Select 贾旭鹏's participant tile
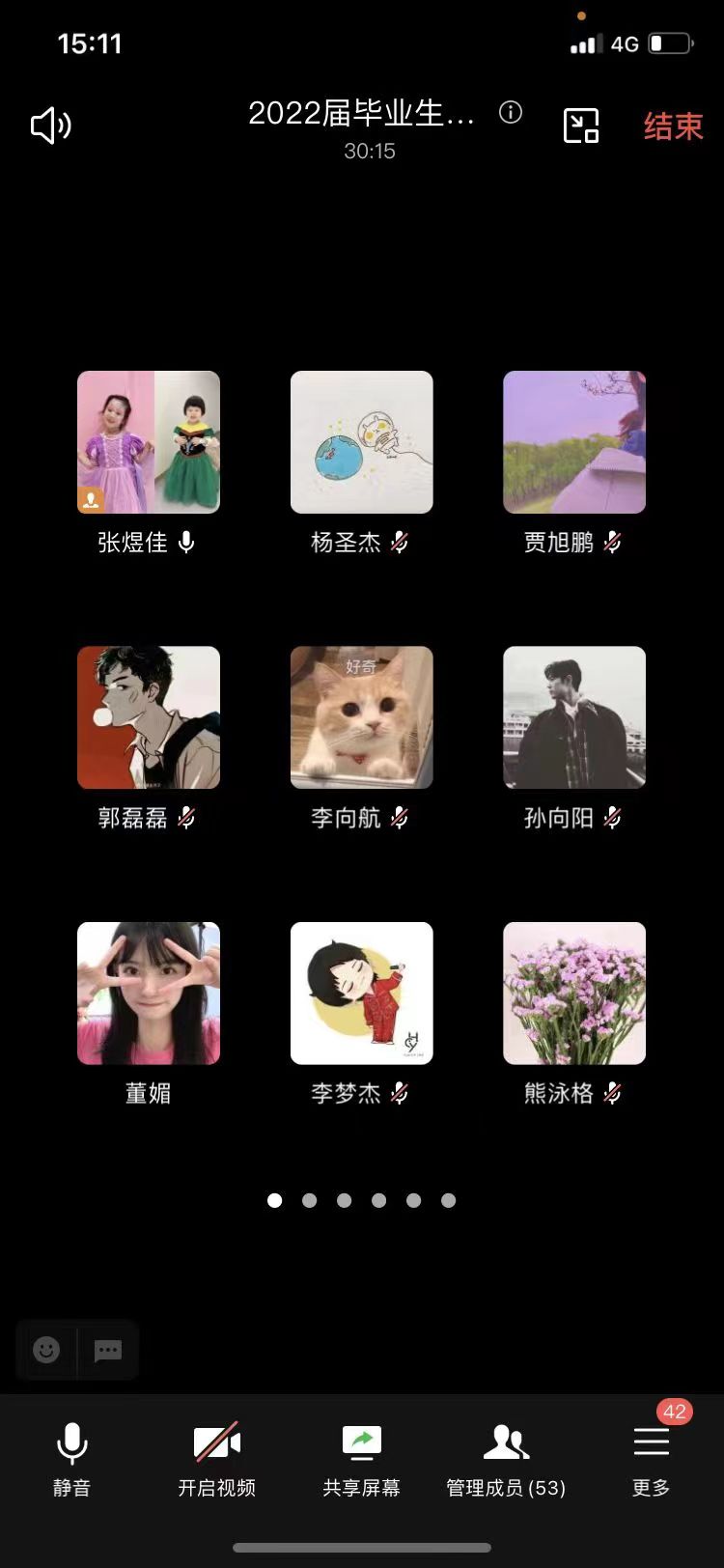Screen dimensions: 724x1568 coord(574,442)
